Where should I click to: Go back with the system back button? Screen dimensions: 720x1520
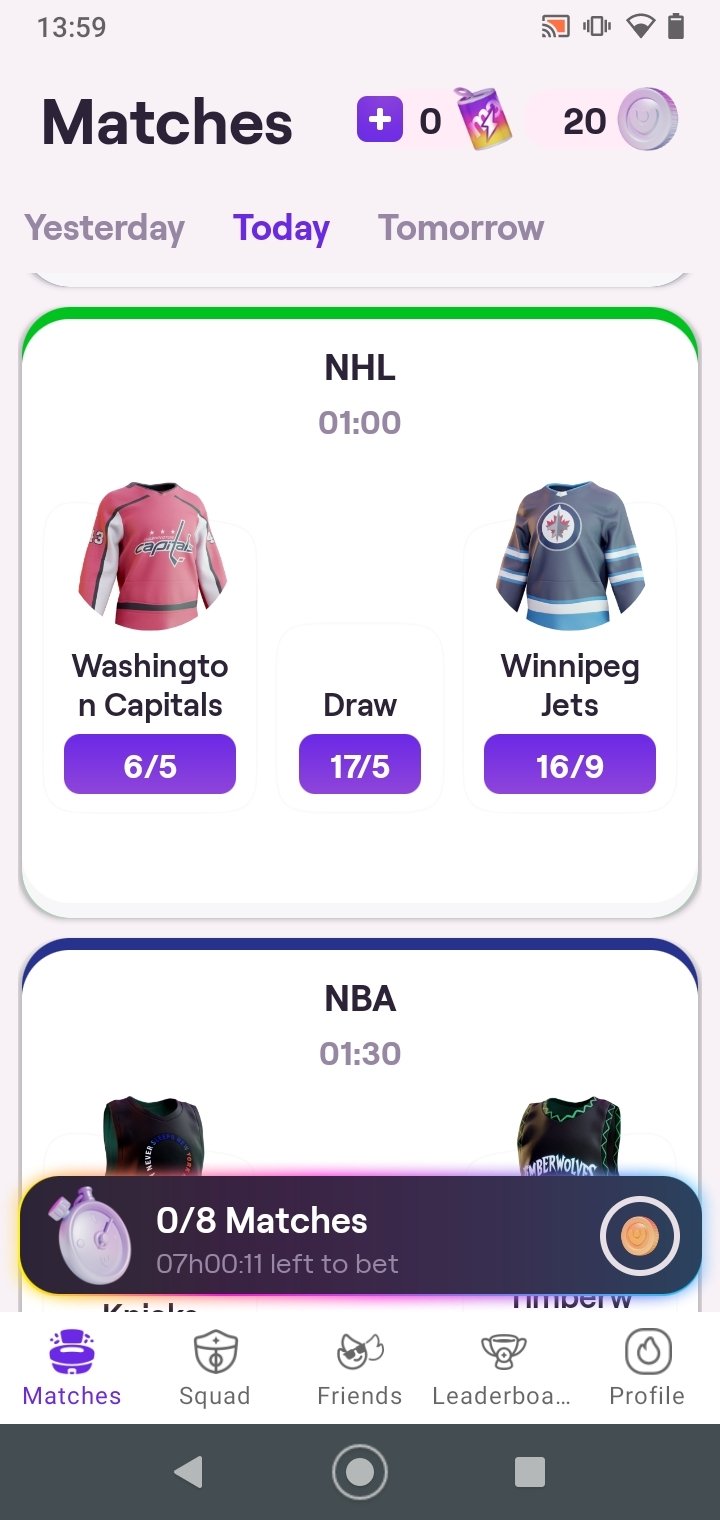188,1472
